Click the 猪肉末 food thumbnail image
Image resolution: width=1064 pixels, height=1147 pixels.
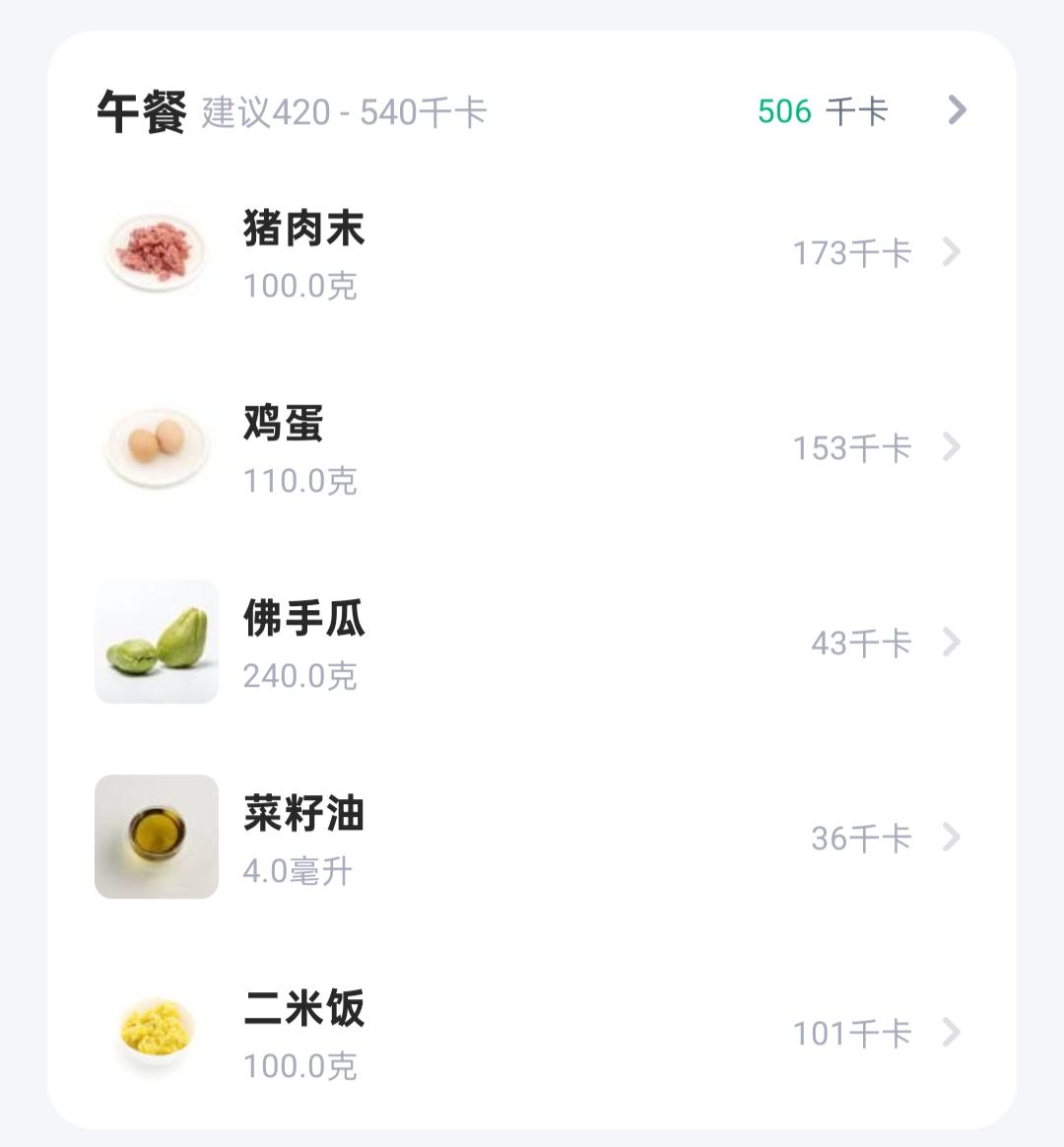pyautogui.click(x=157, y=250)
